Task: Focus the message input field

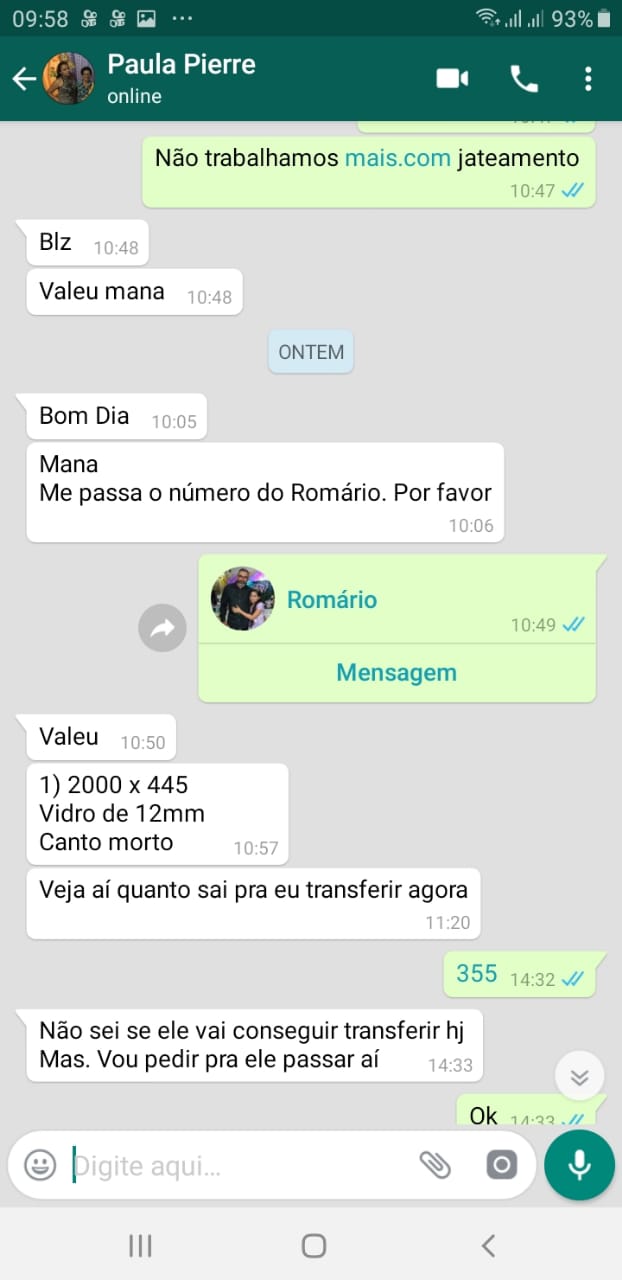Action: (x=238, y=1165)
